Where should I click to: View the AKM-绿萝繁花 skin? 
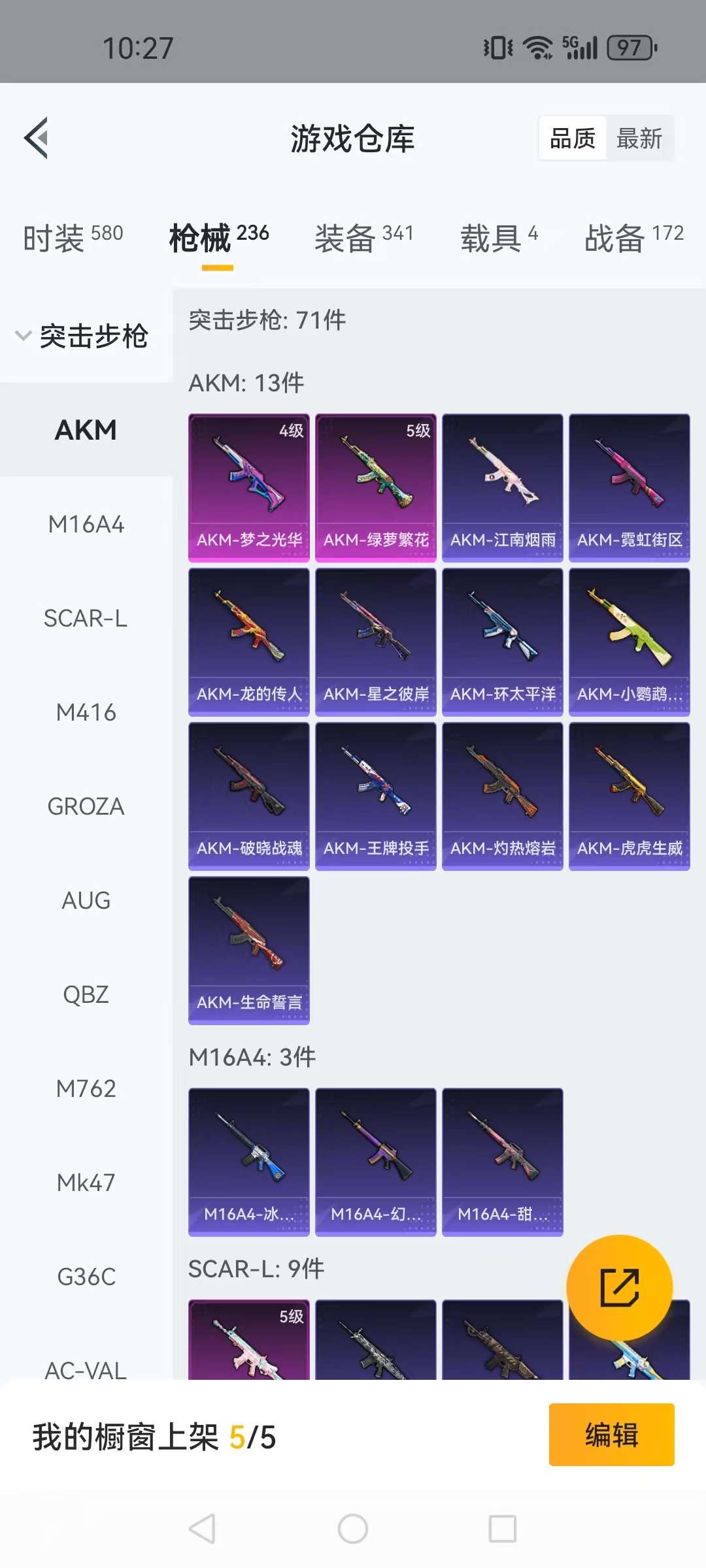tap(376, 487)
